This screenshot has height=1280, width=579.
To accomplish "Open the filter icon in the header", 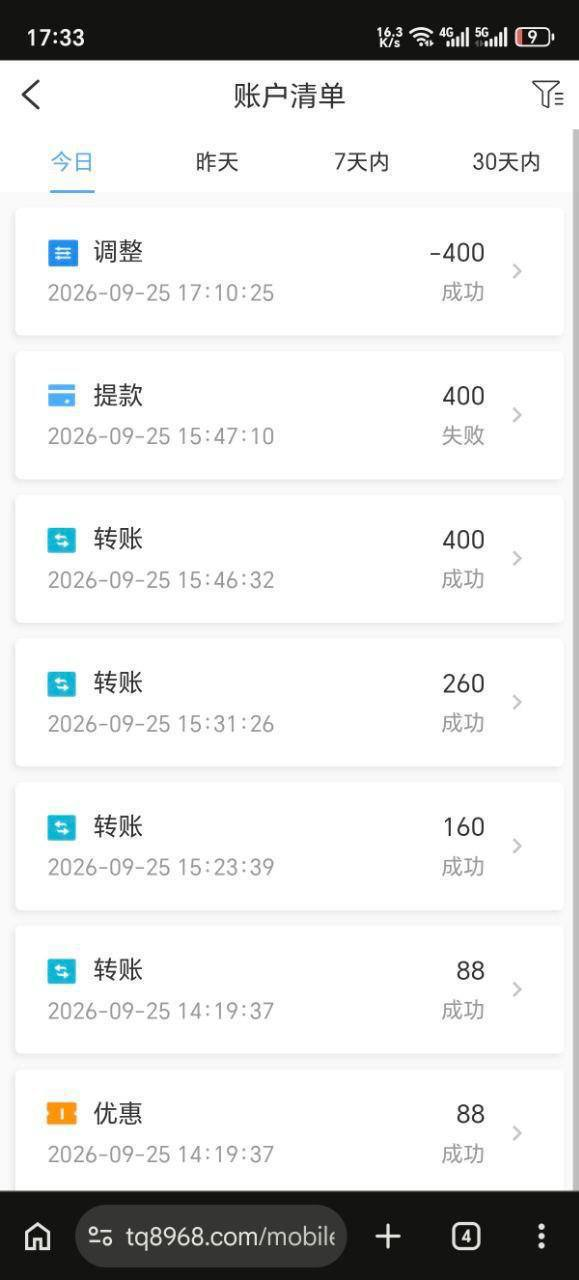I will pos(547,94).
